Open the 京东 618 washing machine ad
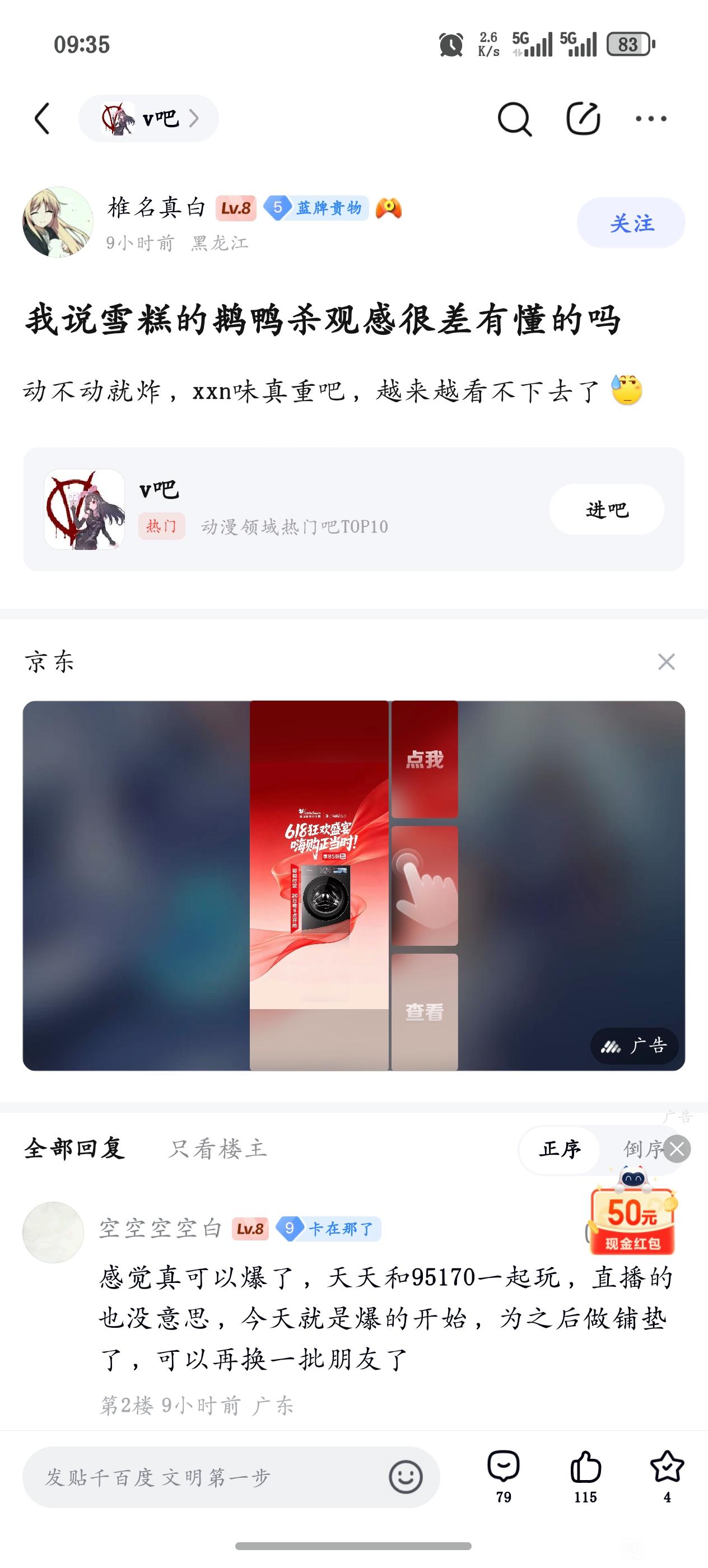This screenshot has height=1568, width=708. click(353, 886)
